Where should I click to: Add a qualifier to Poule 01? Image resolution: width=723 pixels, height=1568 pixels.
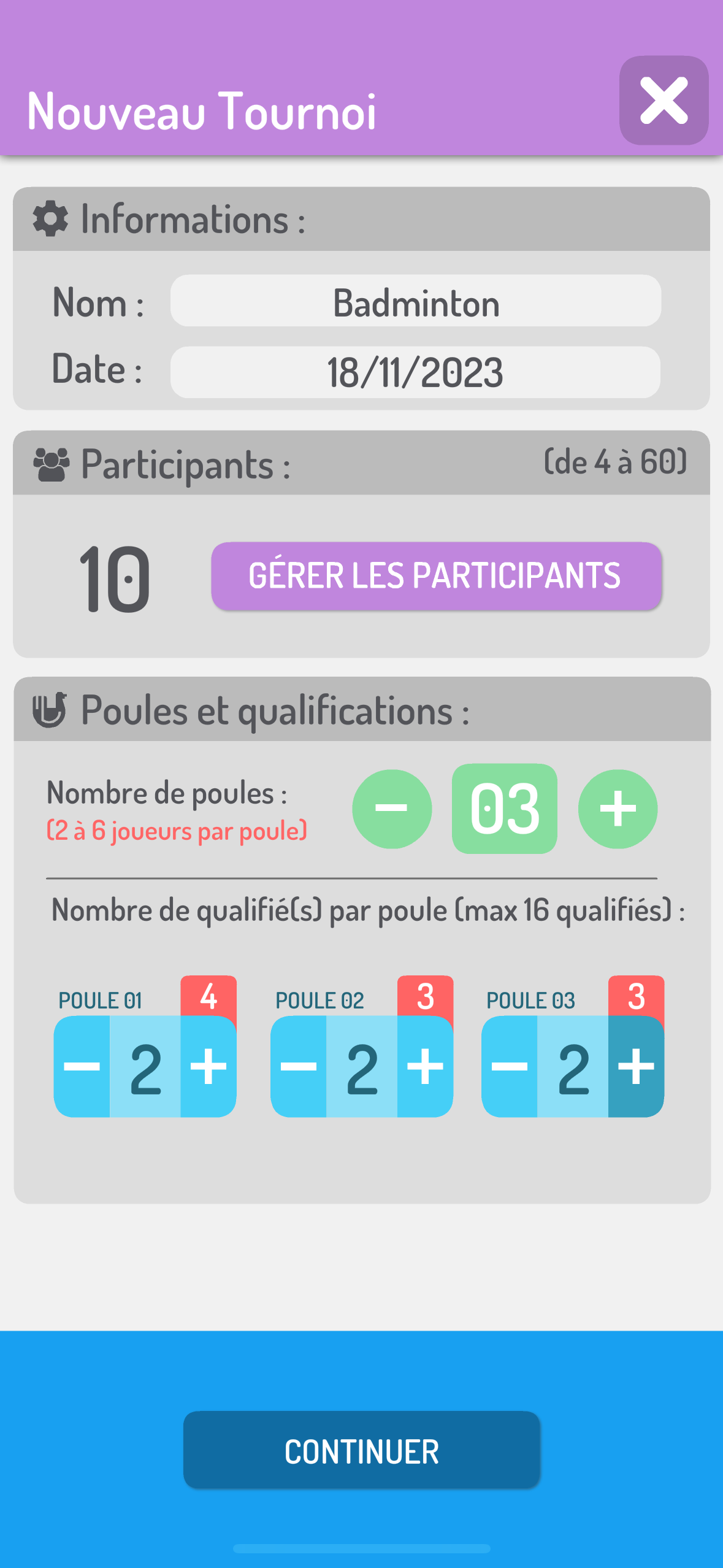click(208, 1066)
